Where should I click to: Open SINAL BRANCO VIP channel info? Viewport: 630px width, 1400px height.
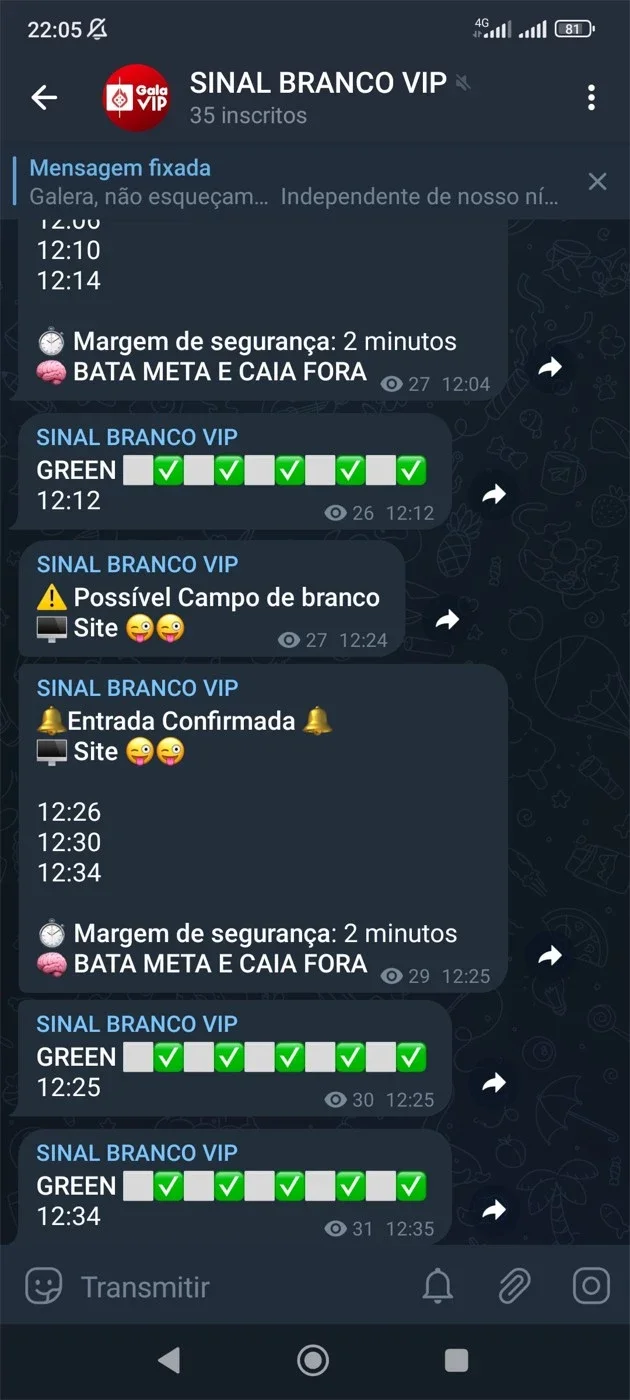318,98
